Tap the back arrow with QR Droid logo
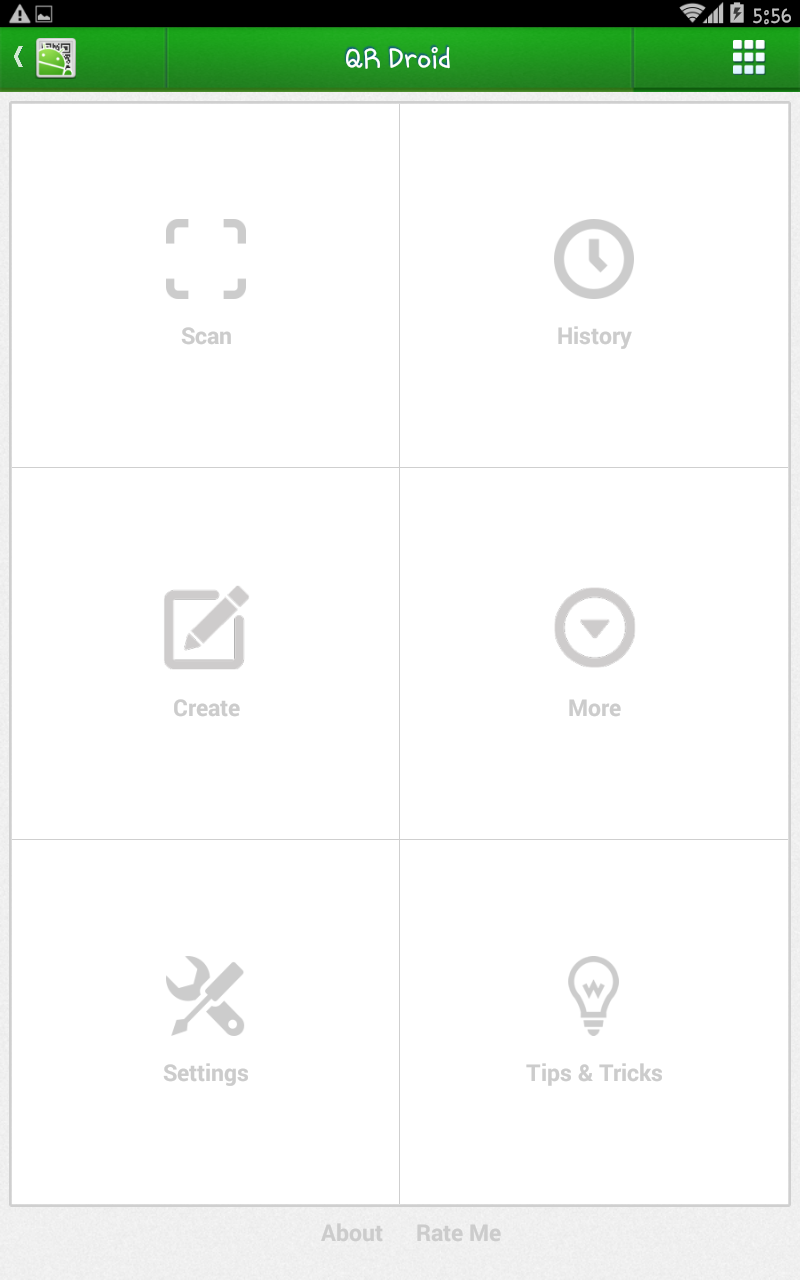 [45, 58]
